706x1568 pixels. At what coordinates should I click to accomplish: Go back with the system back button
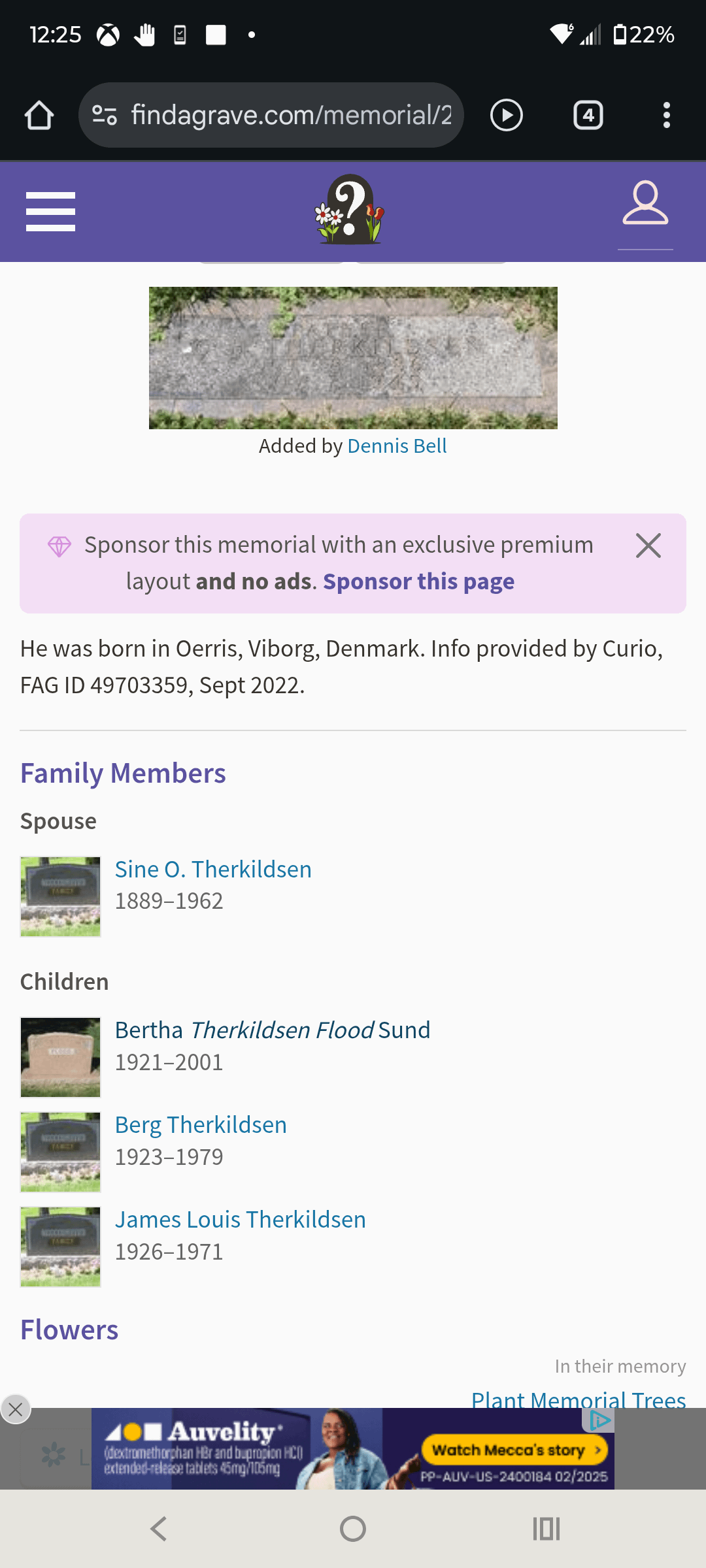click(x=159, y=1529)
